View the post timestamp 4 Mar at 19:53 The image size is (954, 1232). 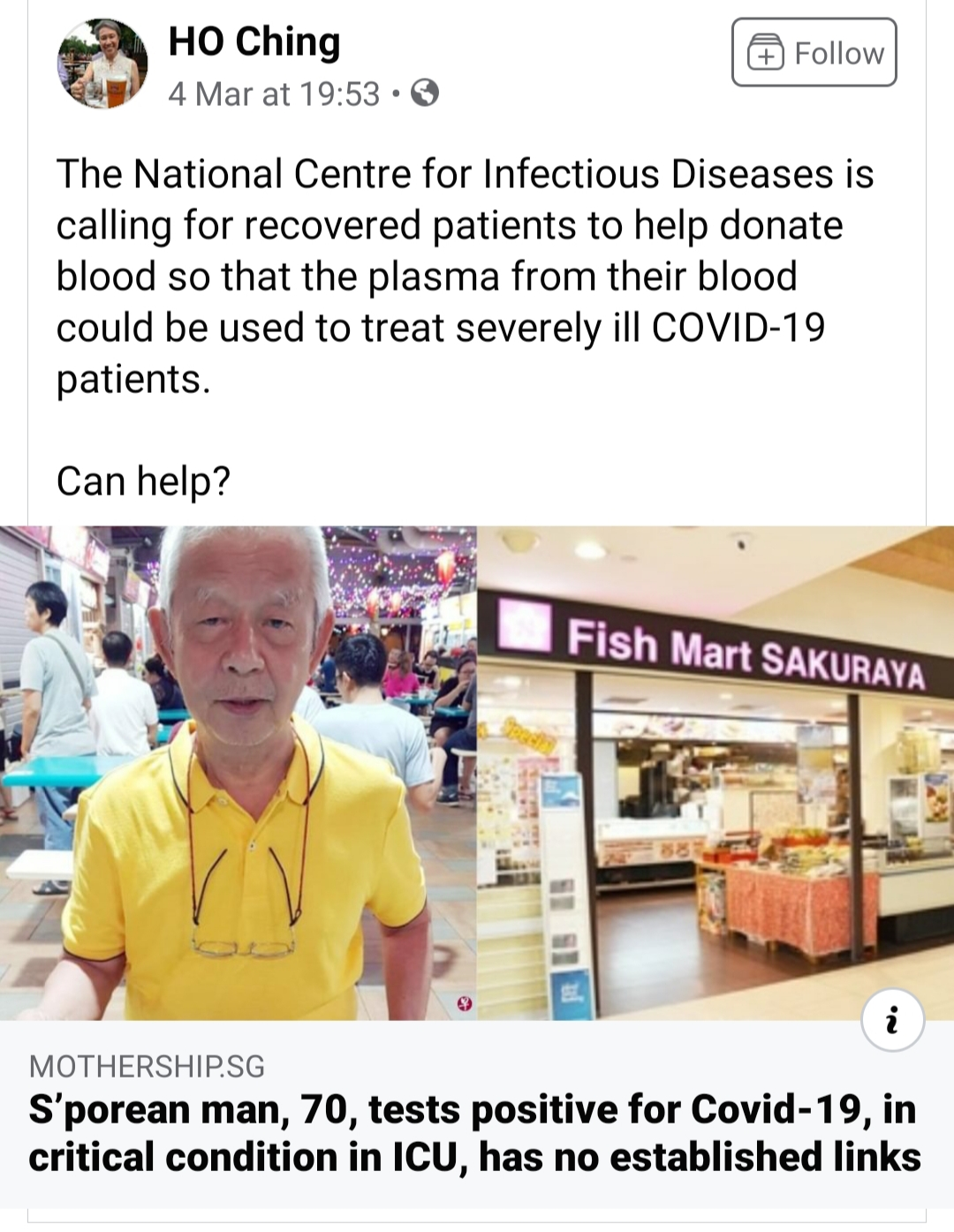pos(274,94)
